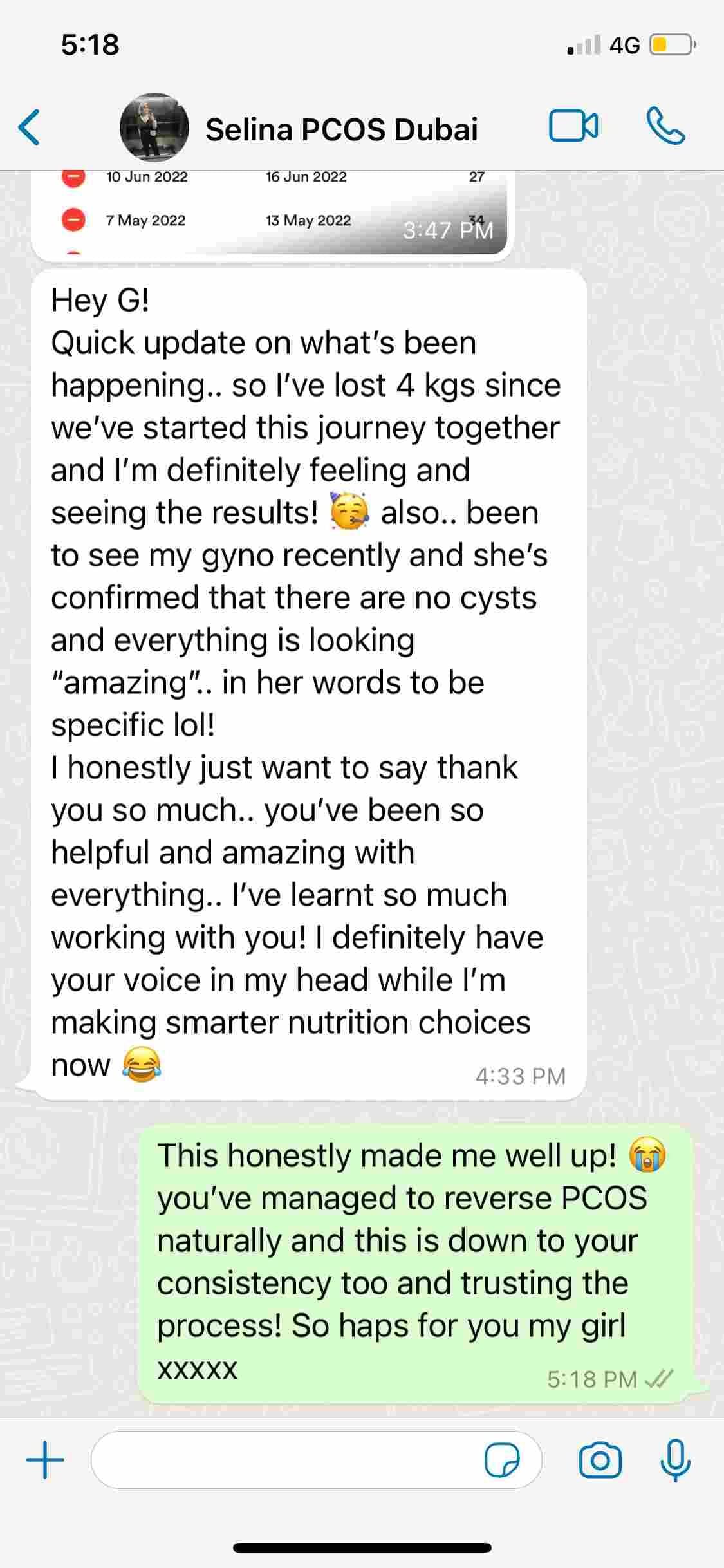Open Selina PCOS Dubai contact info

pyautogui.click(x=341, y=129)
